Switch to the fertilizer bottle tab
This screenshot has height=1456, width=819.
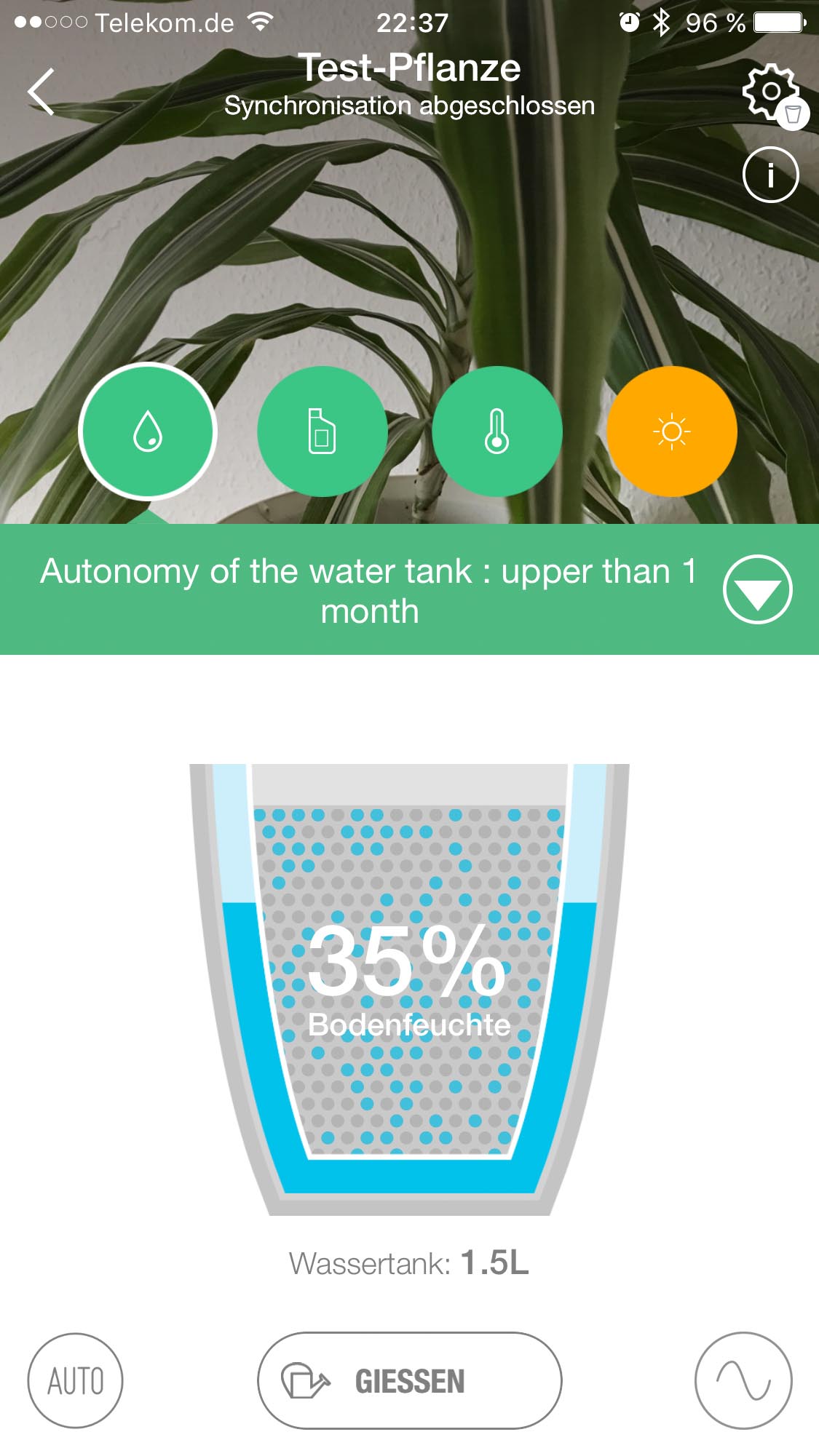pos(322,431)
